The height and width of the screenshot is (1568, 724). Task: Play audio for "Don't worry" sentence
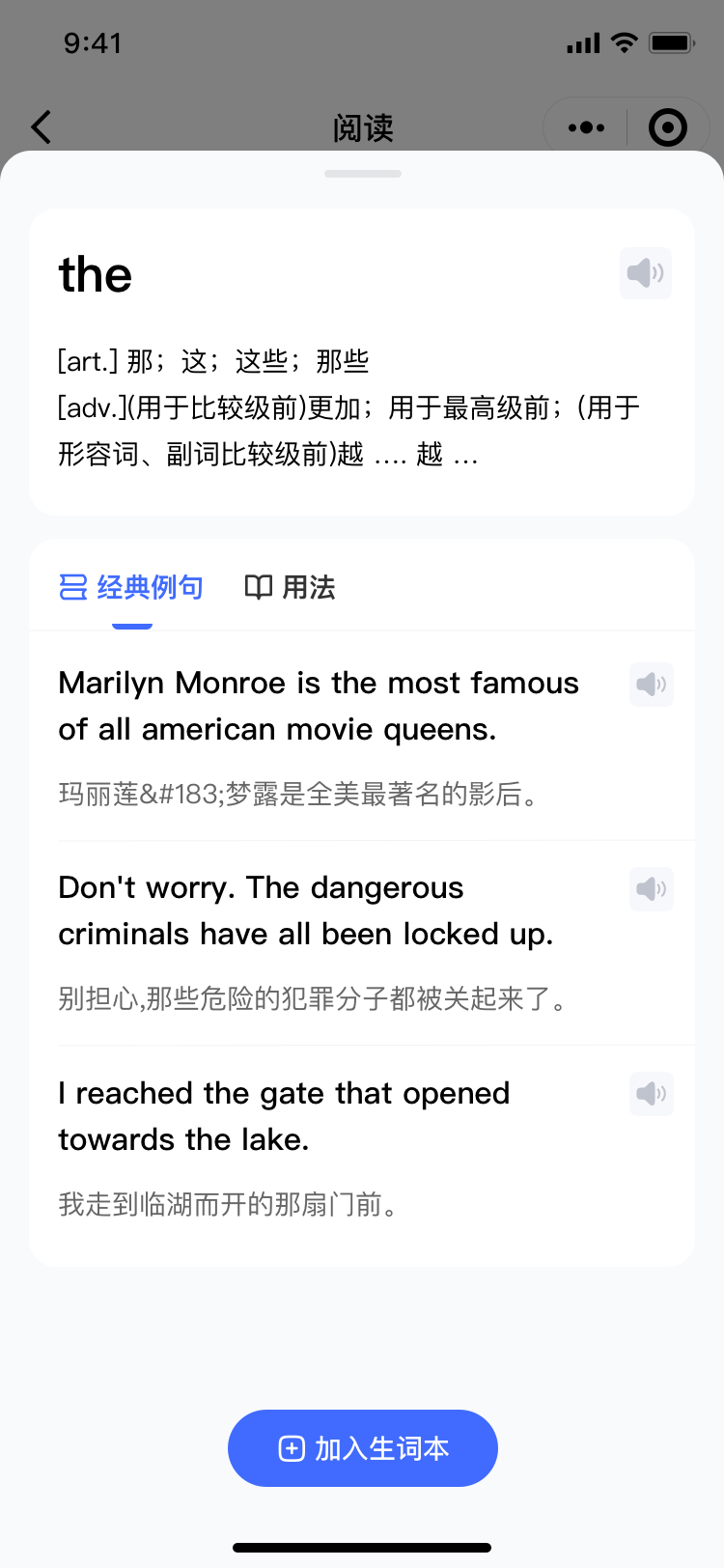[x=652, y=889]
